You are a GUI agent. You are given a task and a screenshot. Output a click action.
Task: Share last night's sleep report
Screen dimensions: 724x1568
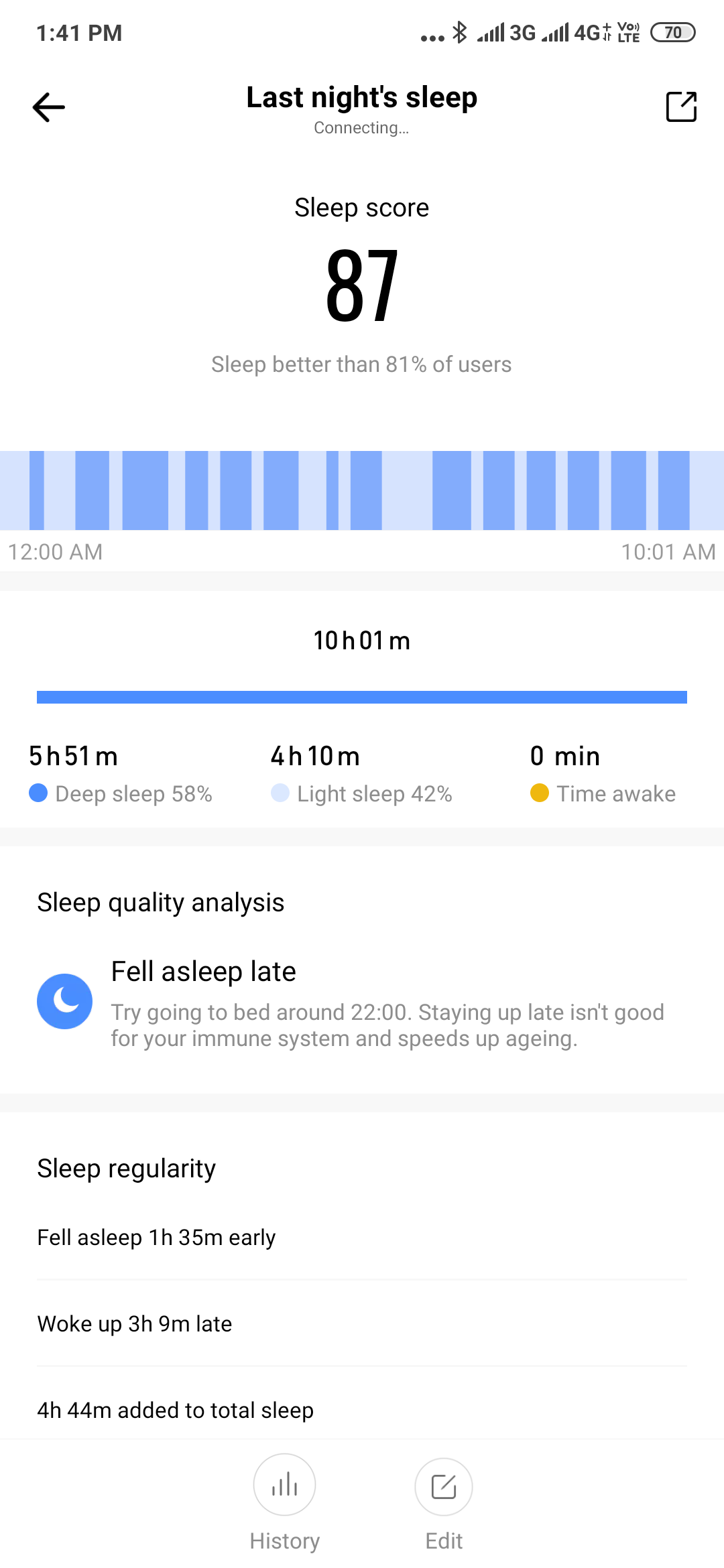(681, 107)
